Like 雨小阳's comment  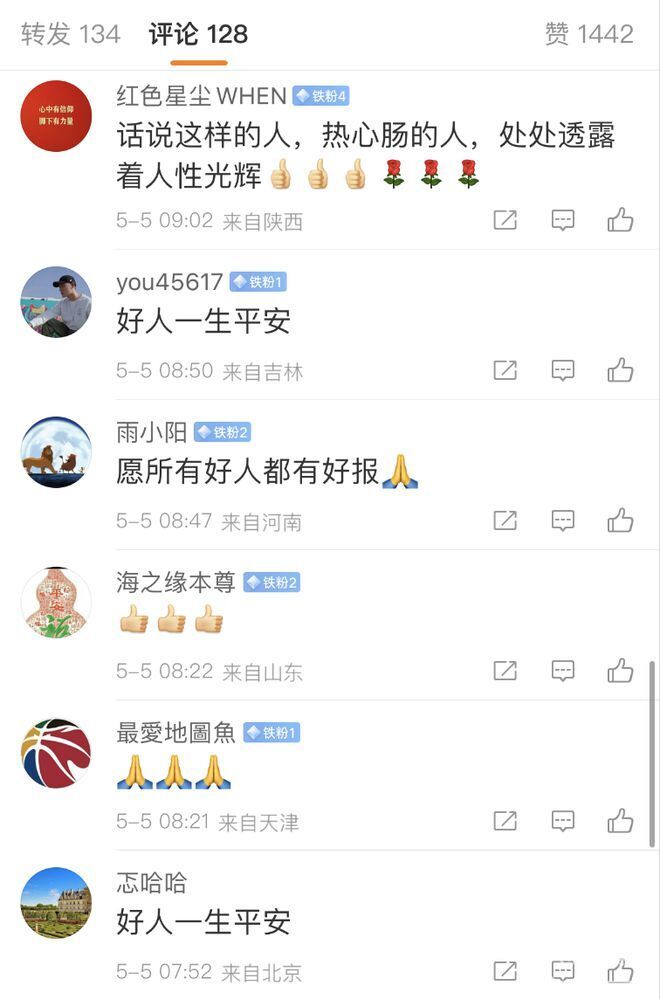click(620, 521)
